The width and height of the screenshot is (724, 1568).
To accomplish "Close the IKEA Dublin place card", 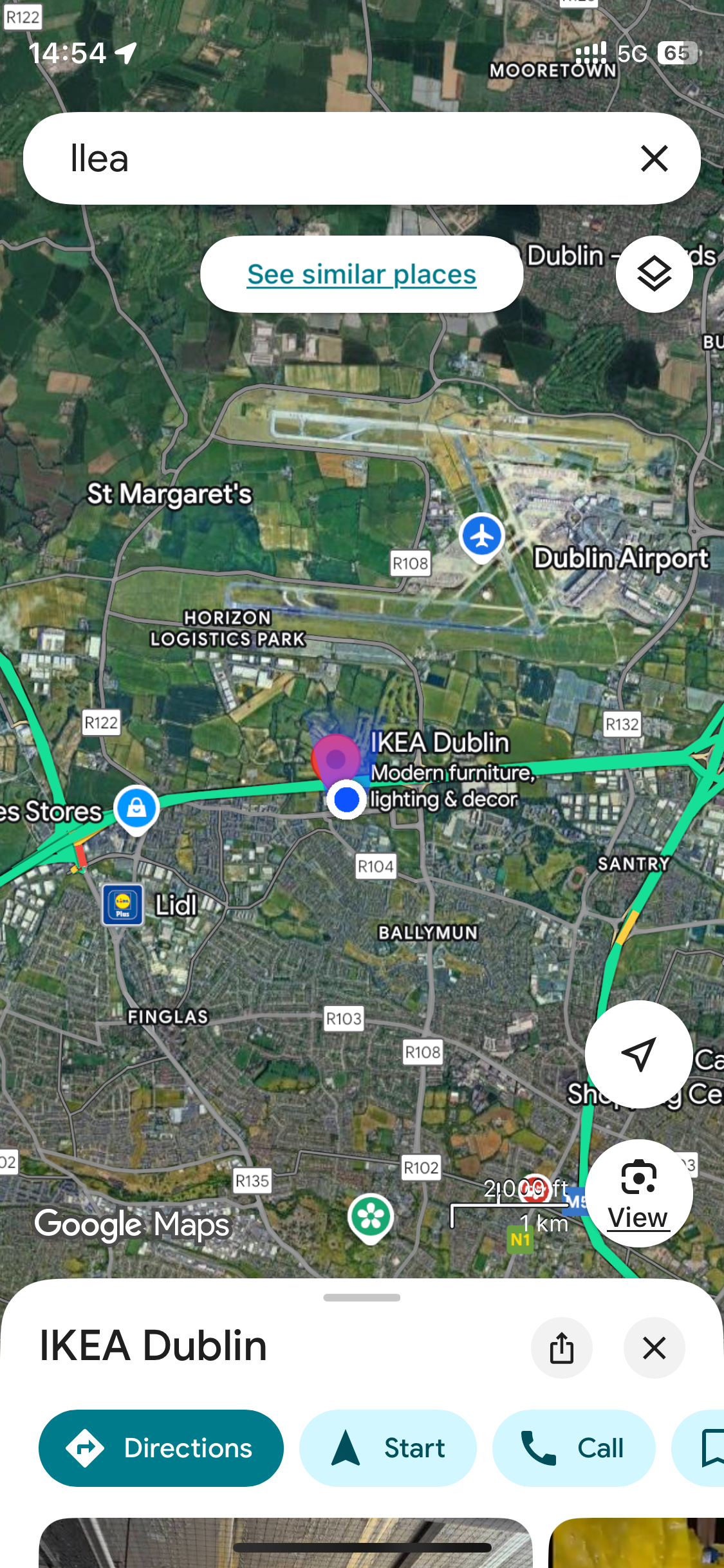I will tap(654, 1347).
